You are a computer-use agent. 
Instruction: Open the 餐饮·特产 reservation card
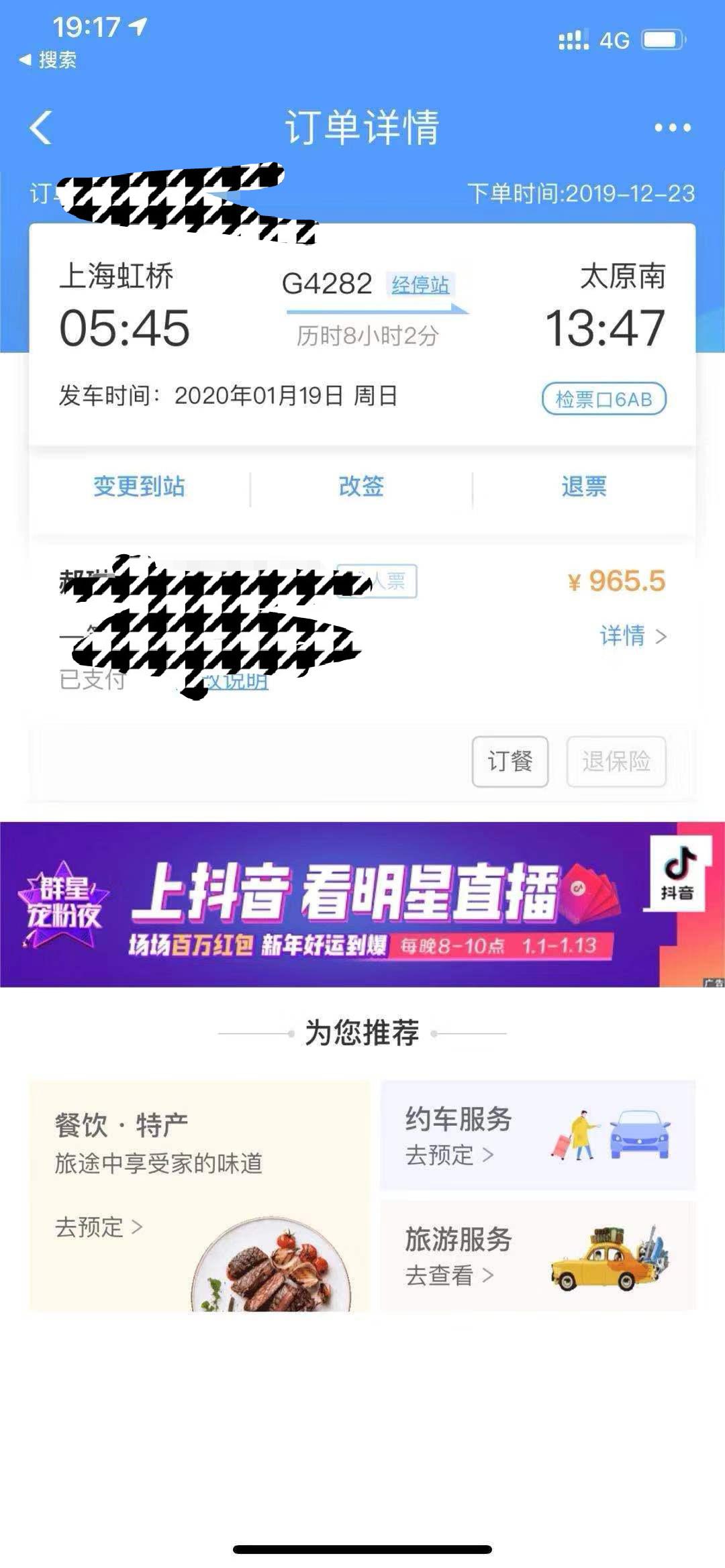[x=199, y=1195]
